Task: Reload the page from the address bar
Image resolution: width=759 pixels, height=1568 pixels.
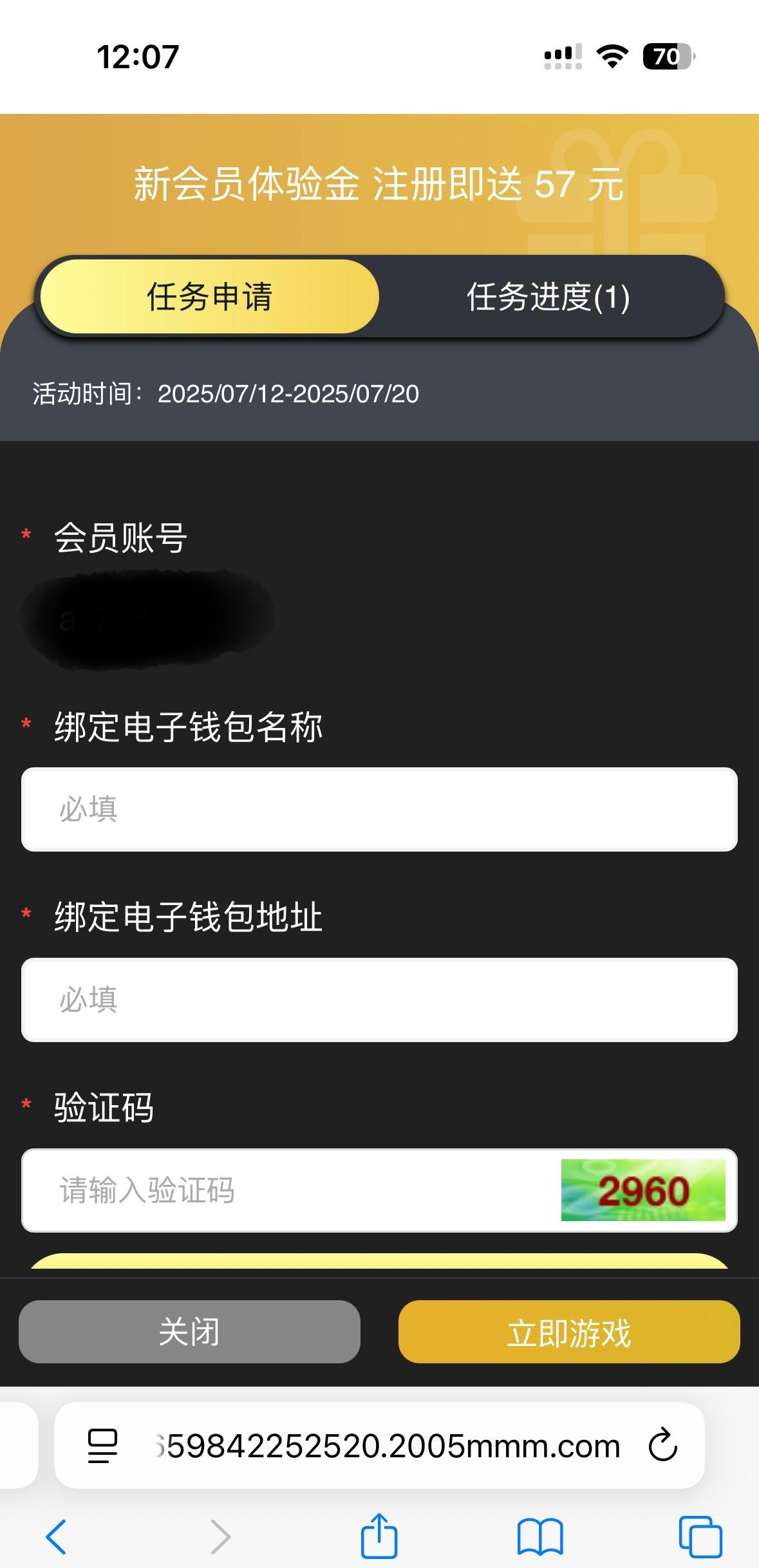Action: [662, 1446]
